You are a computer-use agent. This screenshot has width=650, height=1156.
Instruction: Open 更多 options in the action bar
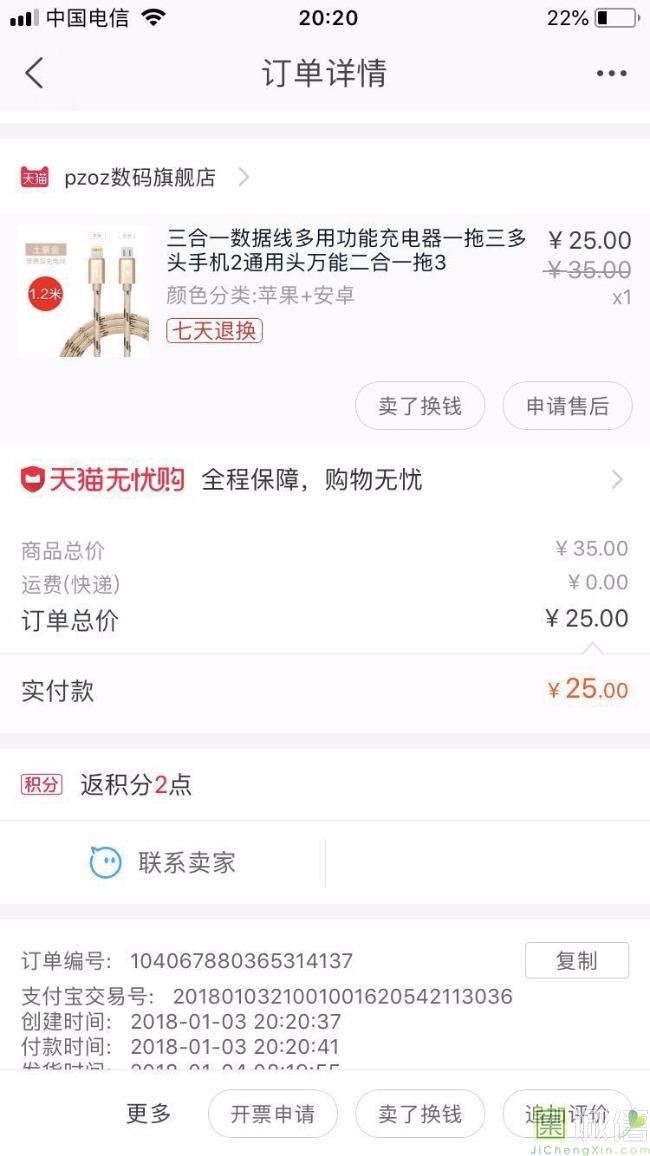click(148, 1113)
